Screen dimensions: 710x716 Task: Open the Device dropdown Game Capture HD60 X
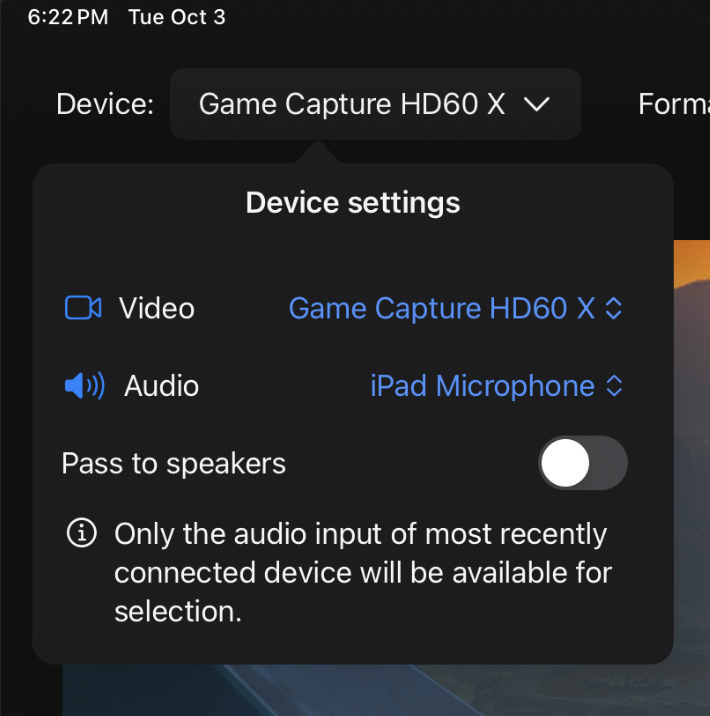click(375, 104)
